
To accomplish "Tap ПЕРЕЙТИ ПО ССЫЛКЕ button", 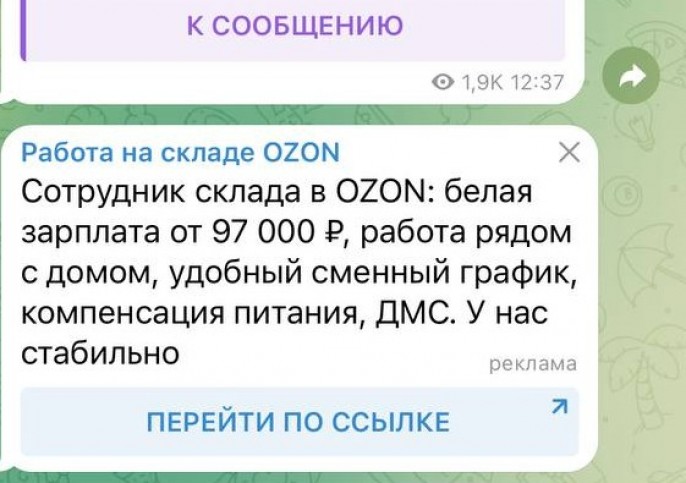I will [299, 421].
